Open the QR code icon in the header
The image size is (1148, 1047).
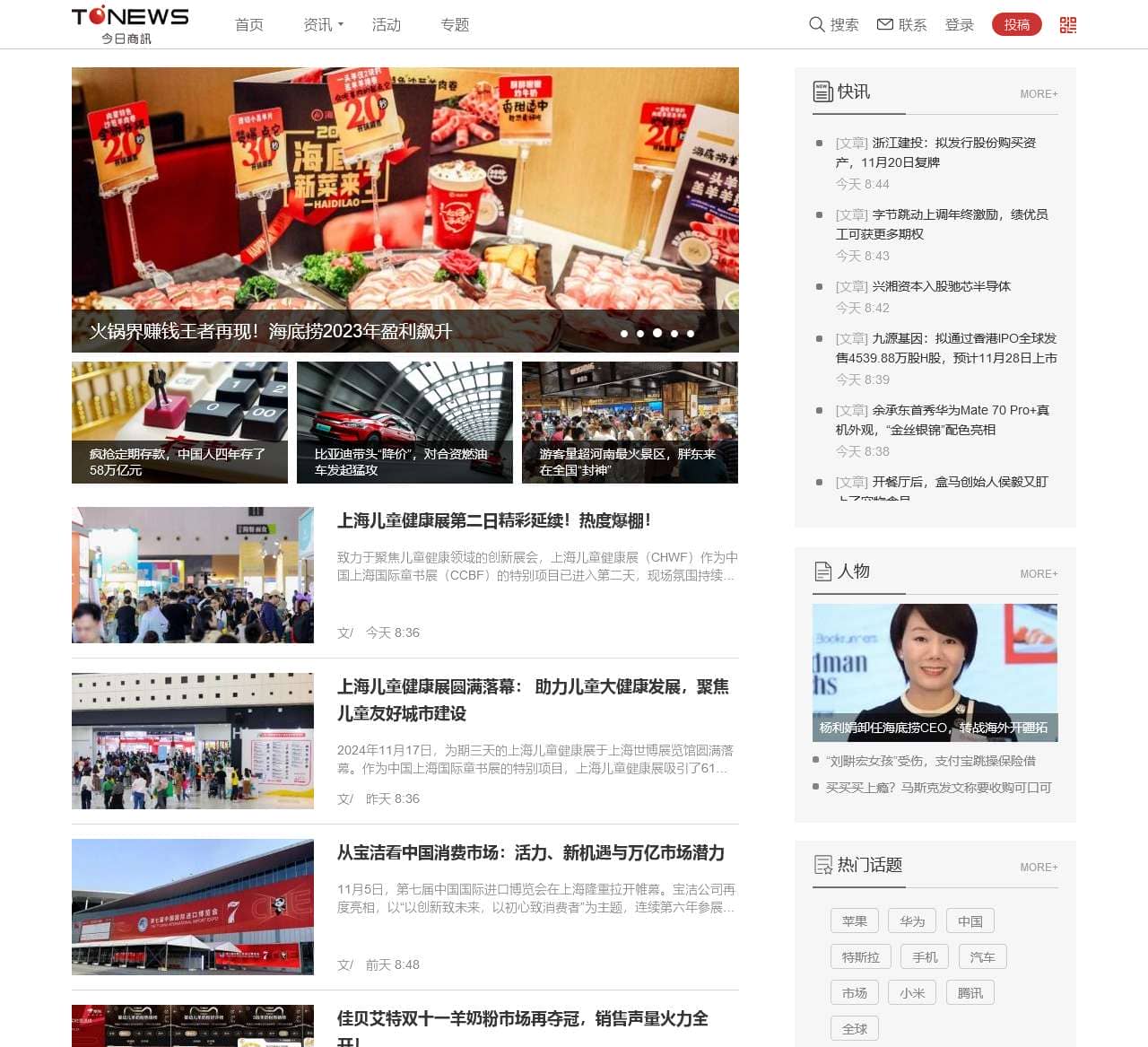[x=1067, y=25]
